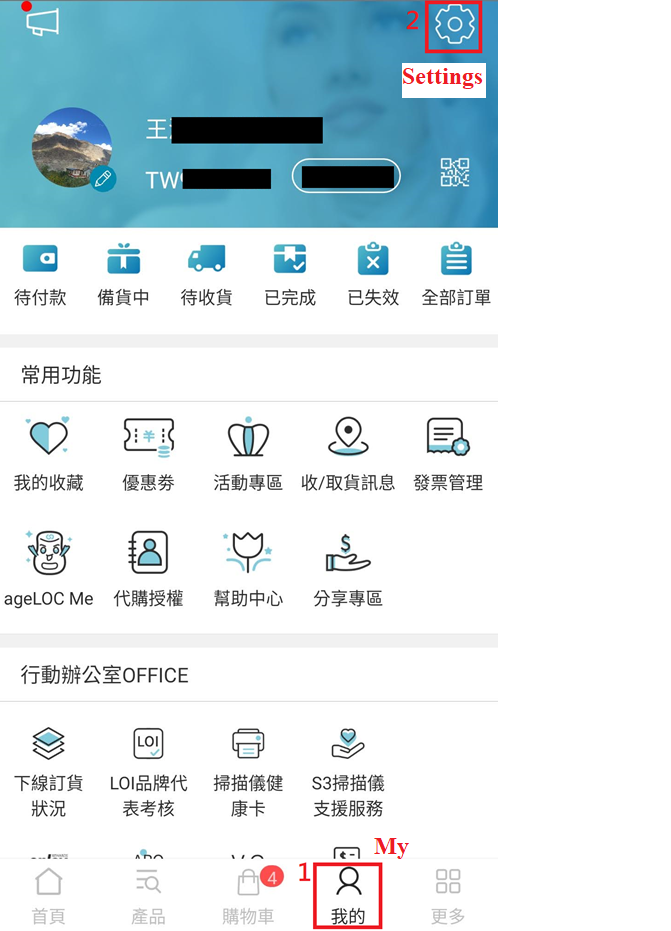This screenshot has height=931, width=671.
Task: Edit the profile avatar photo
Action: coord(104,179)
